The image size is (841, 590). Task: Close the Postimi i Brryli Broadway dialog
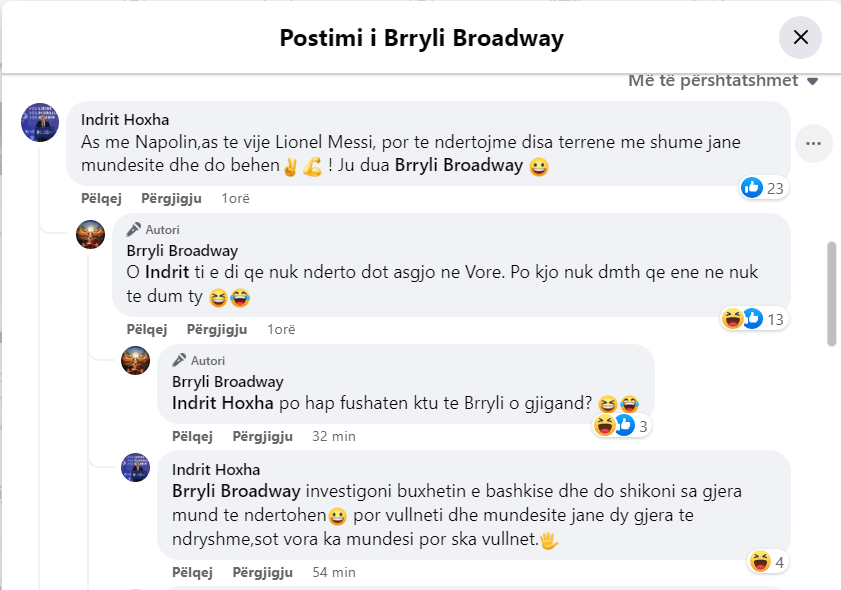click(x=800, y=38)
